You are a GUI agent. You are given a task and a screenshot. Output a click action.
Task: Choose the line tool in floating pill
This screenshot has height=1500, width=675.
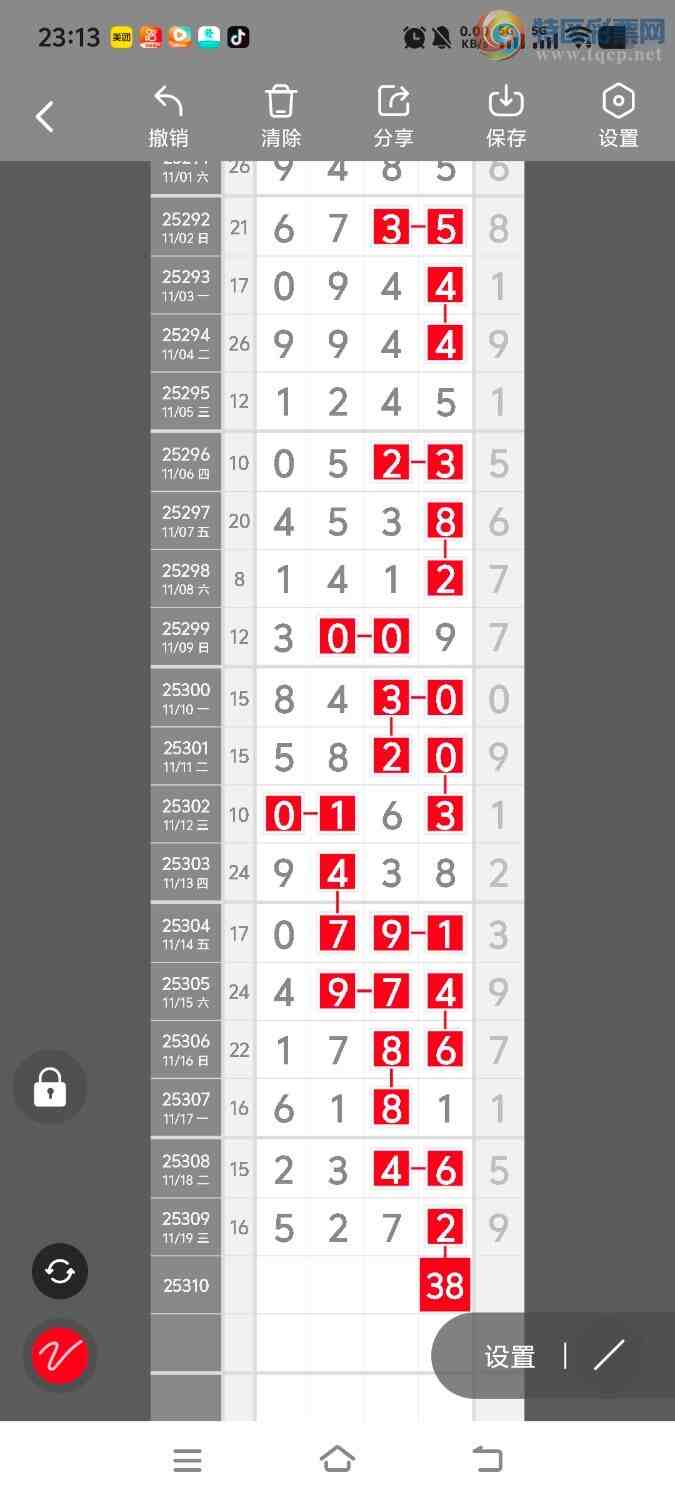[608, 1355]
